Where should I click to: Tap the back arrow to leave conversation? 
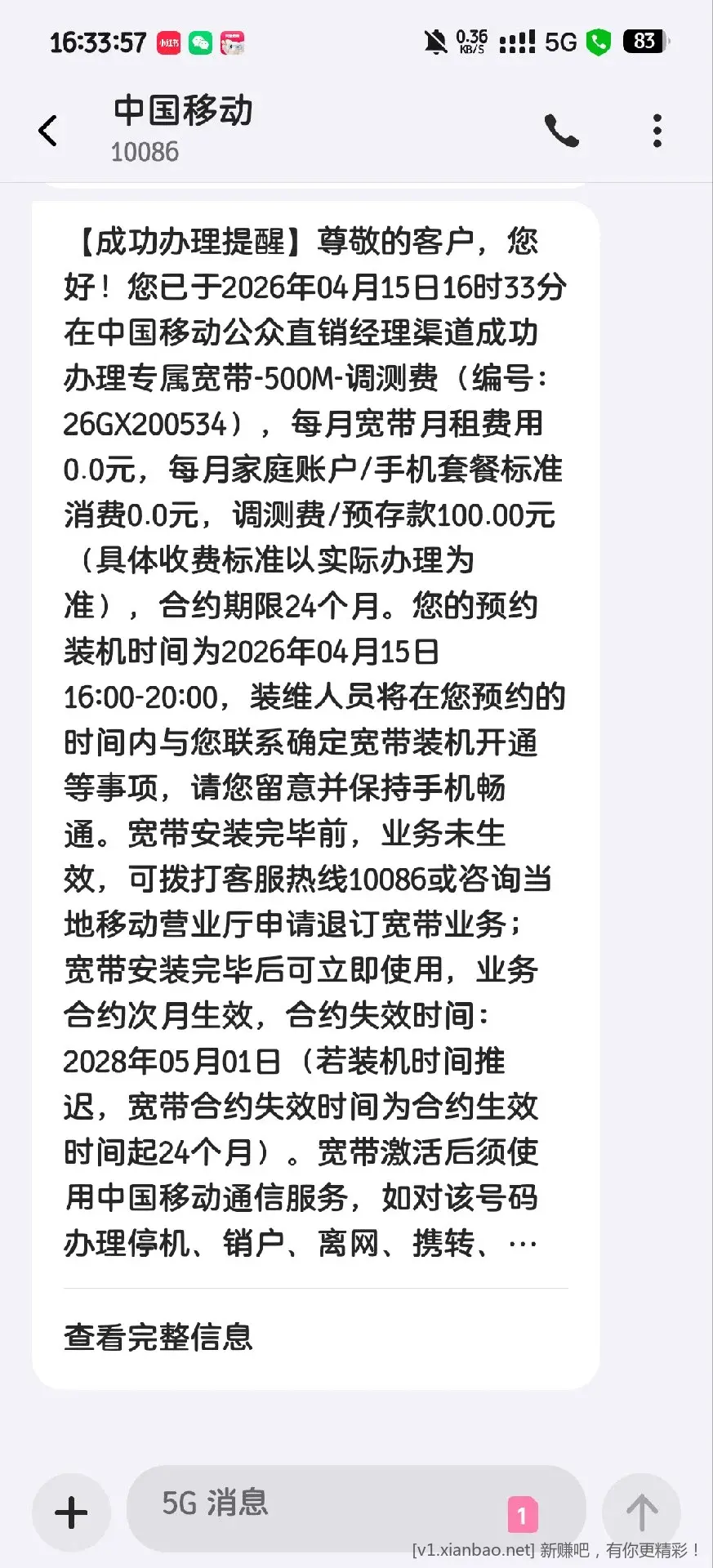coord(47,131)
